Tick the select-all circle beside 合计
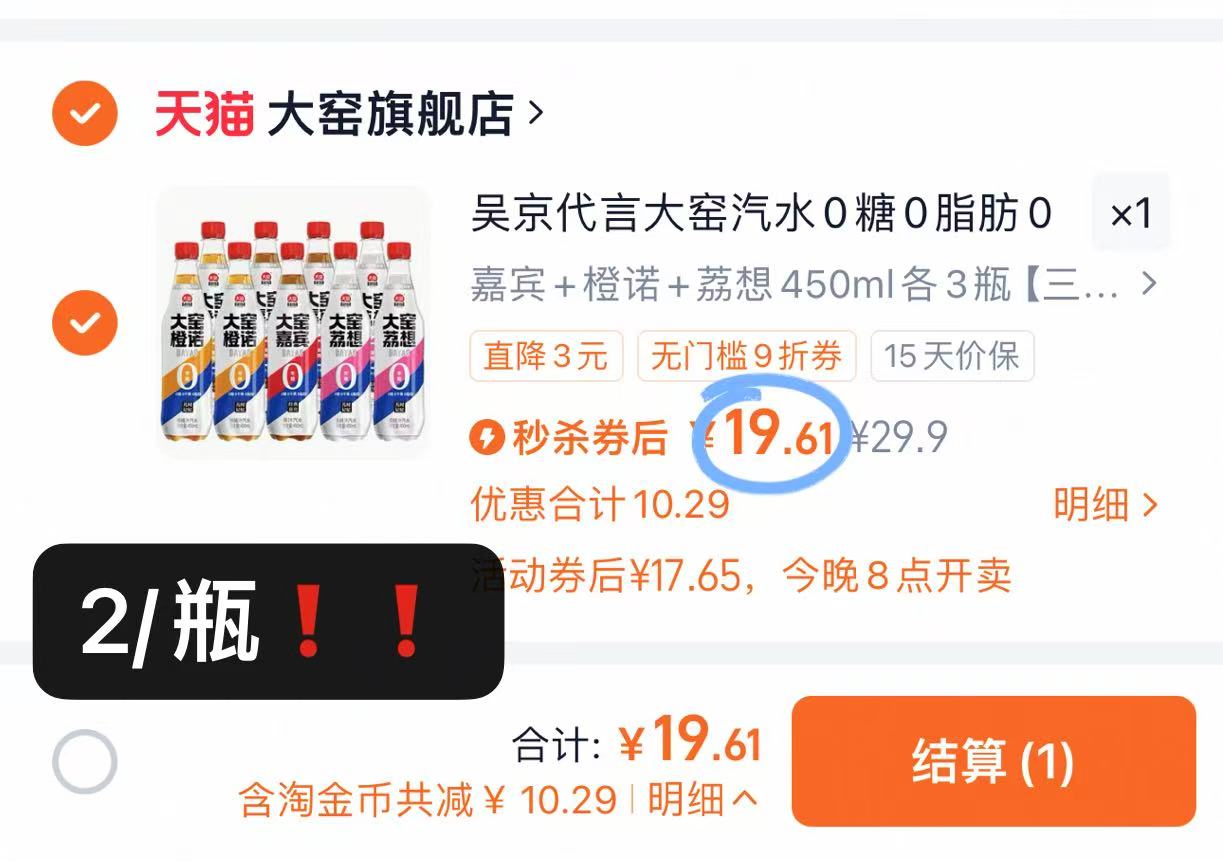 (x=85, y=761)
